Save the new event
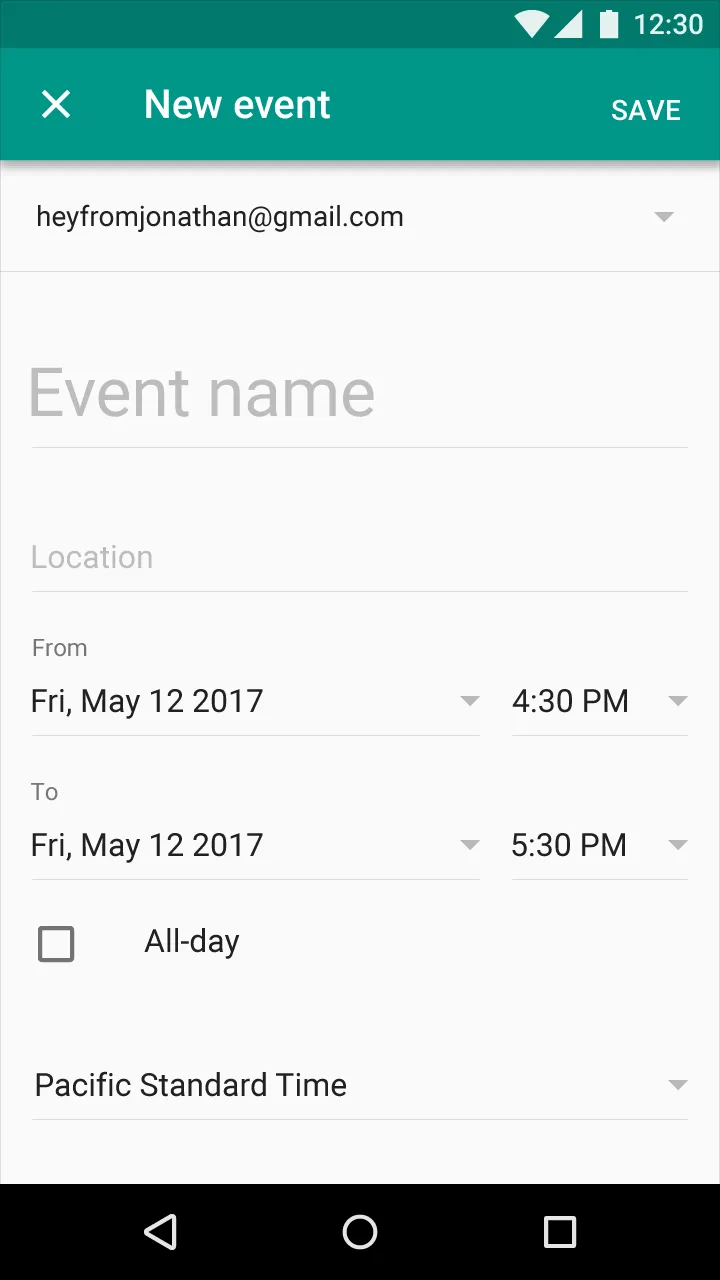The image size is (720, 1280). click(645, 110)
